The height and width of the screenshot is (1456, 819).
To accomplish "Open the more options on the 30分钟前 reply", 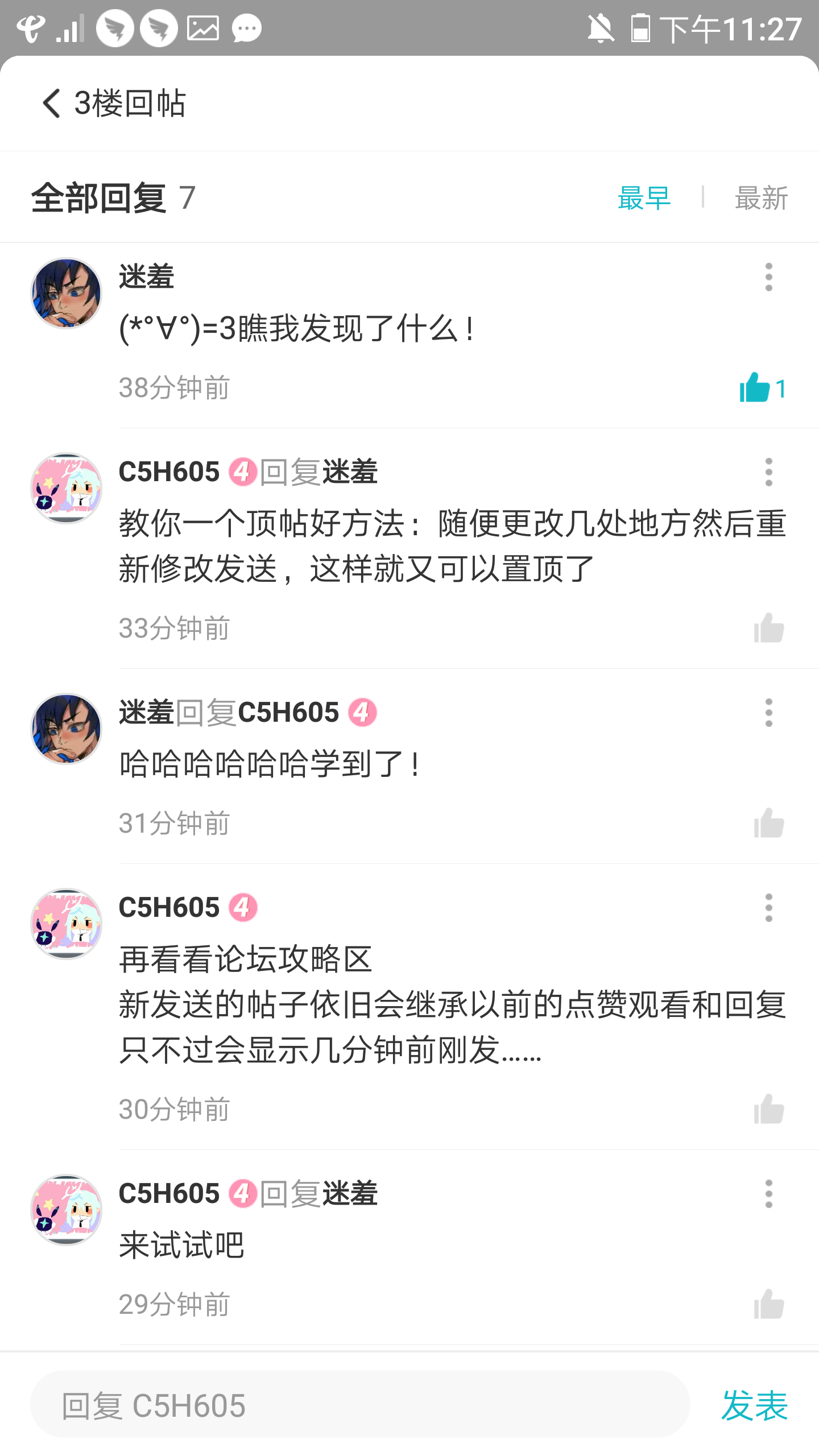I will pos(768,908).
